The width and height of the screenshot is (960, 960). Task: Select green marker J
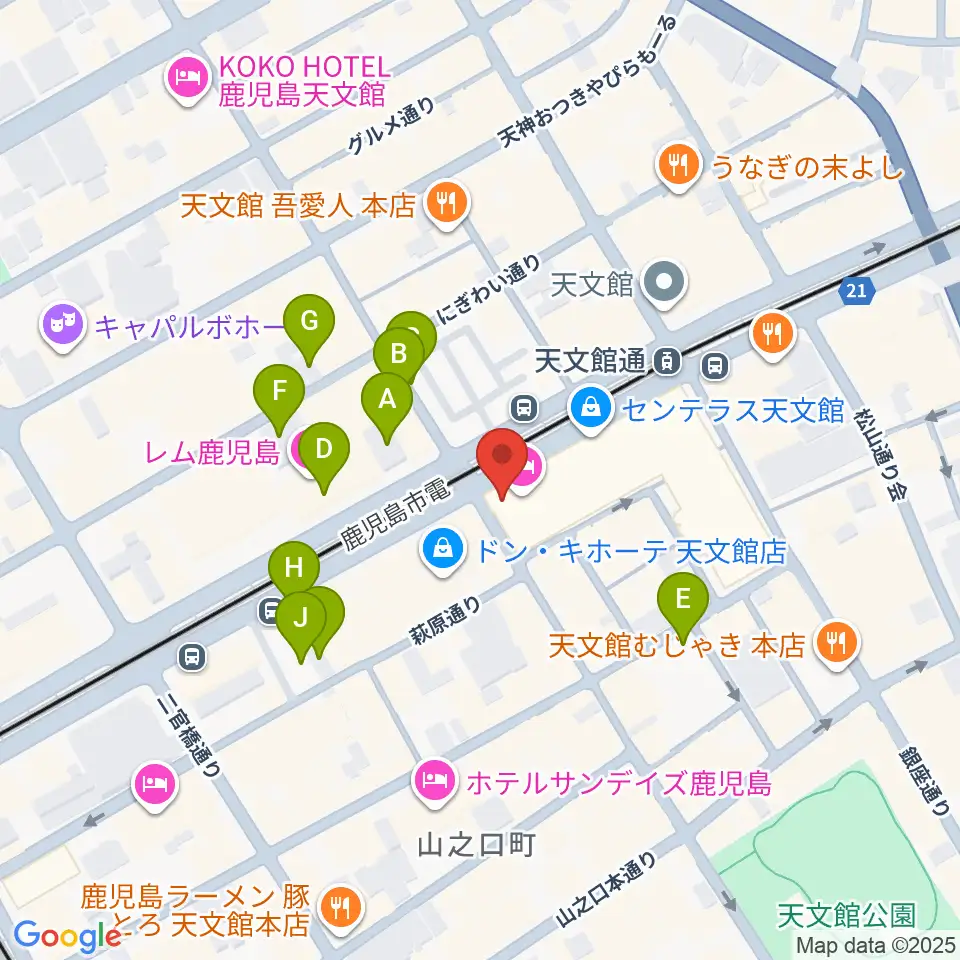click(301, 620)
